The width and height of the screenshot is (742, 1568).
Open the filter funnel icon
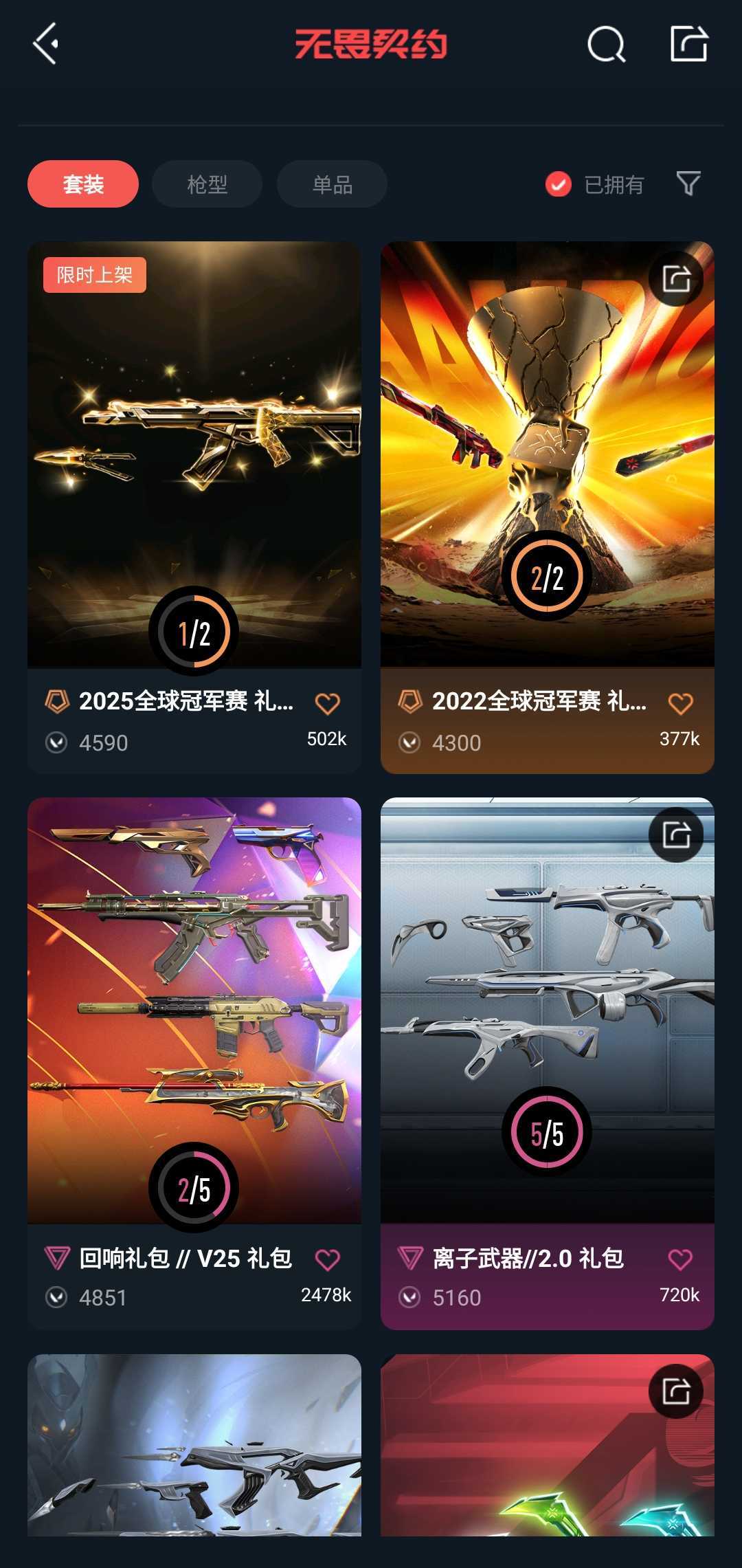click(688, 184)
